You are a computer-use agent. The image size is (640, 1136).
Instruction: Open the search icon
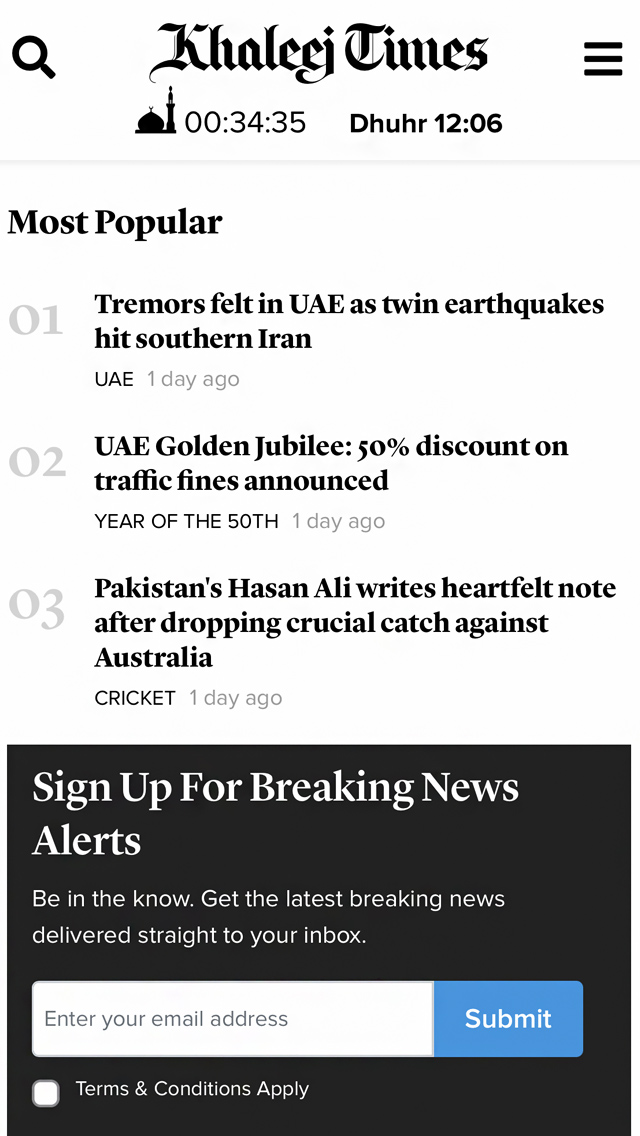tap(34, 57)
